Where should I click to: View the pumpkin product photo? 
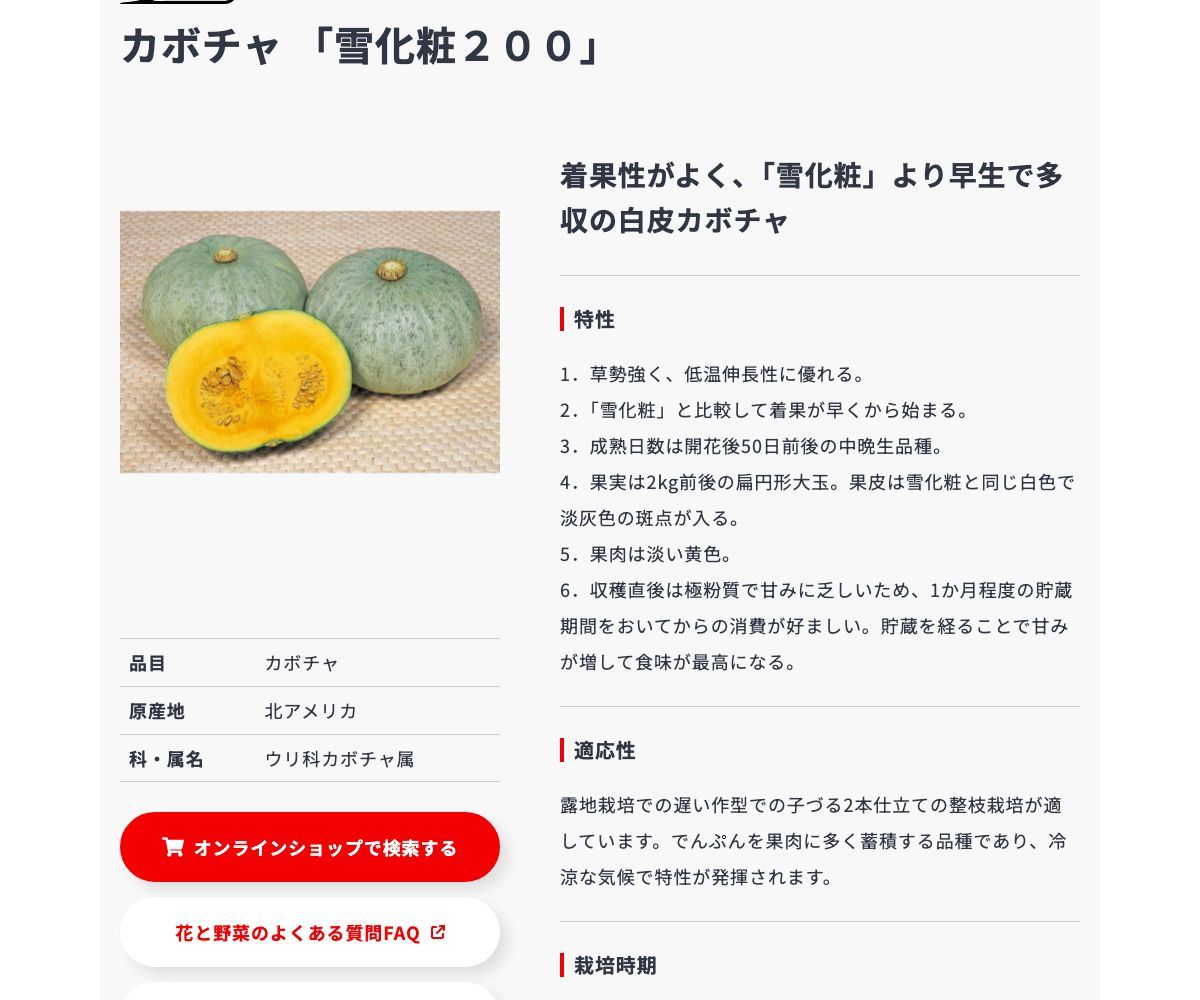coord(310,342)
